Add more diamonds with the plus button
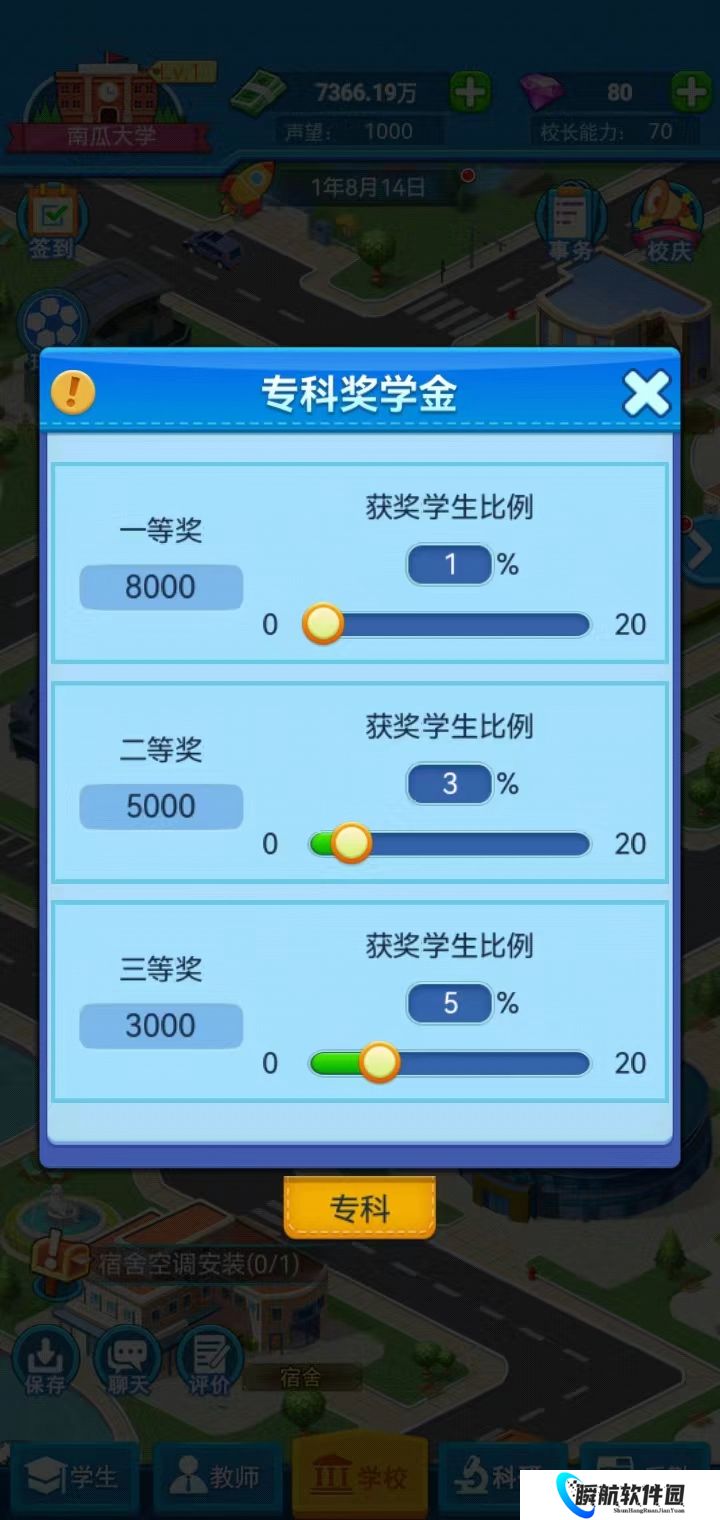The height and width of the screenshot is (1520, 720). point(691,93)
